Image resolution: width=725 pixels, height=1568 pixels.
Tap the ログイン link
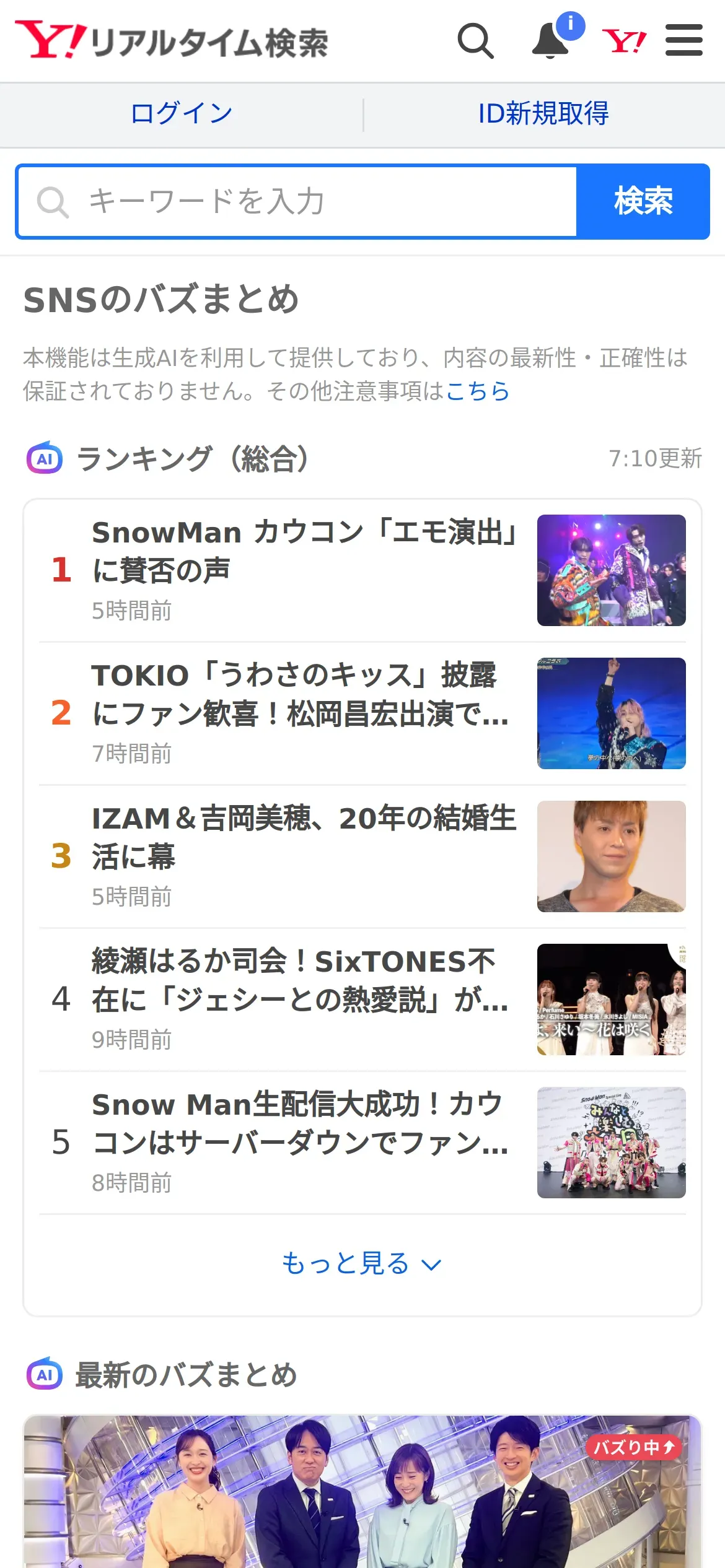tap(181, 114)
